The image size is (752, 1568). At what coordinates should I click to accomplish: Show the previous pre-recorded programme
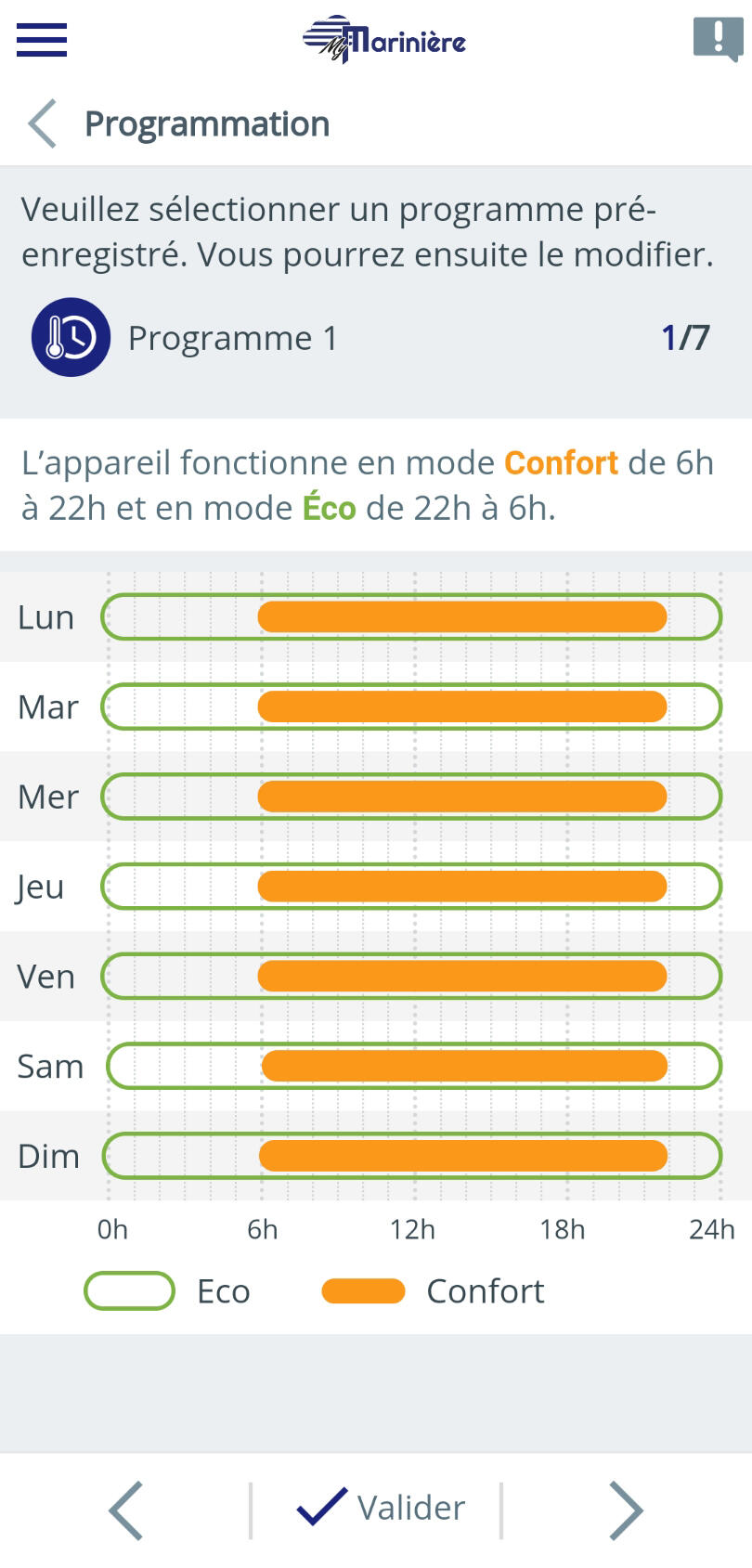[x=126, y=1510]
